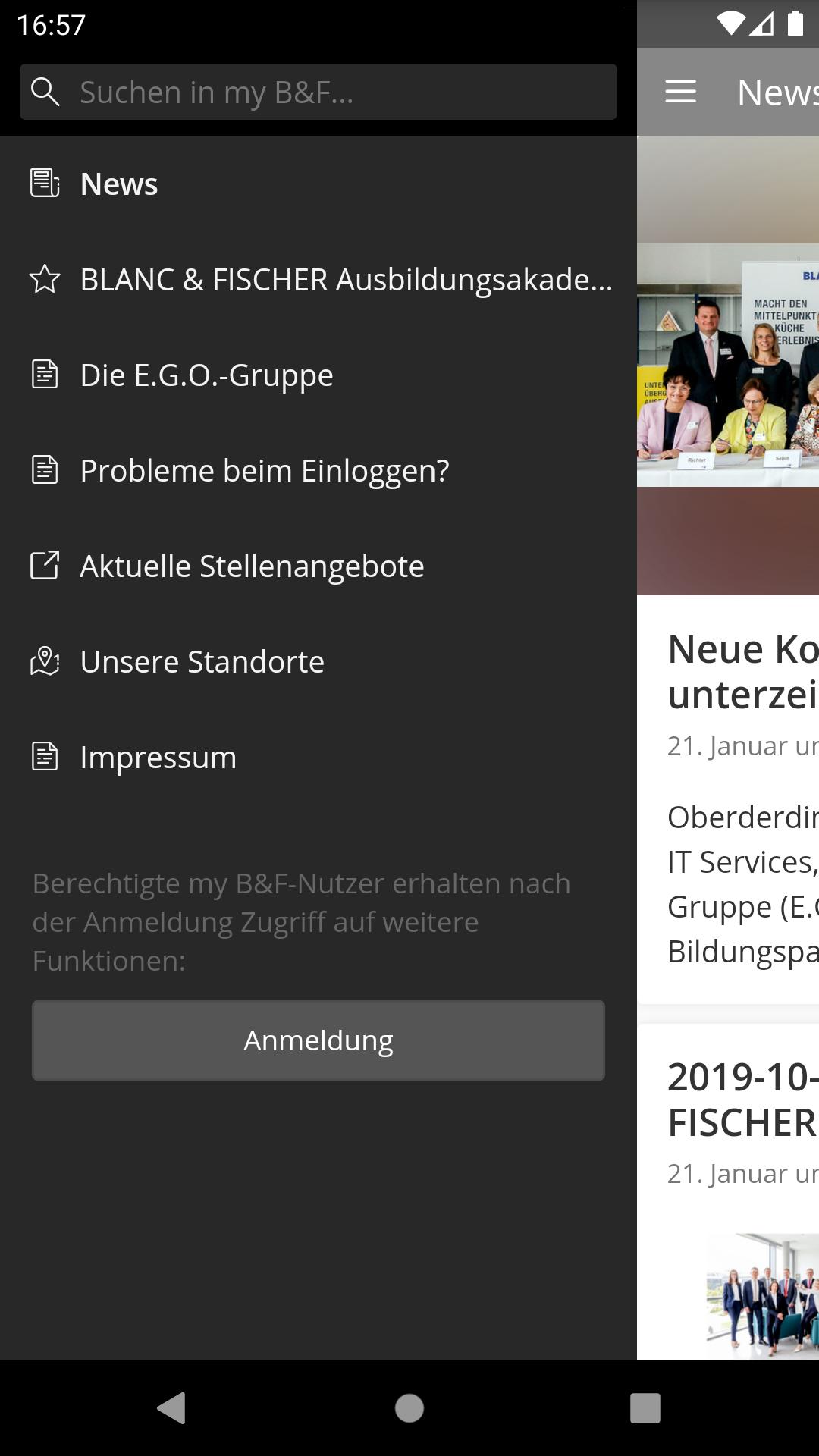Screen dimensions: 819x1456
Task: Show Unsere Standorte map
Action: (318, 661)
